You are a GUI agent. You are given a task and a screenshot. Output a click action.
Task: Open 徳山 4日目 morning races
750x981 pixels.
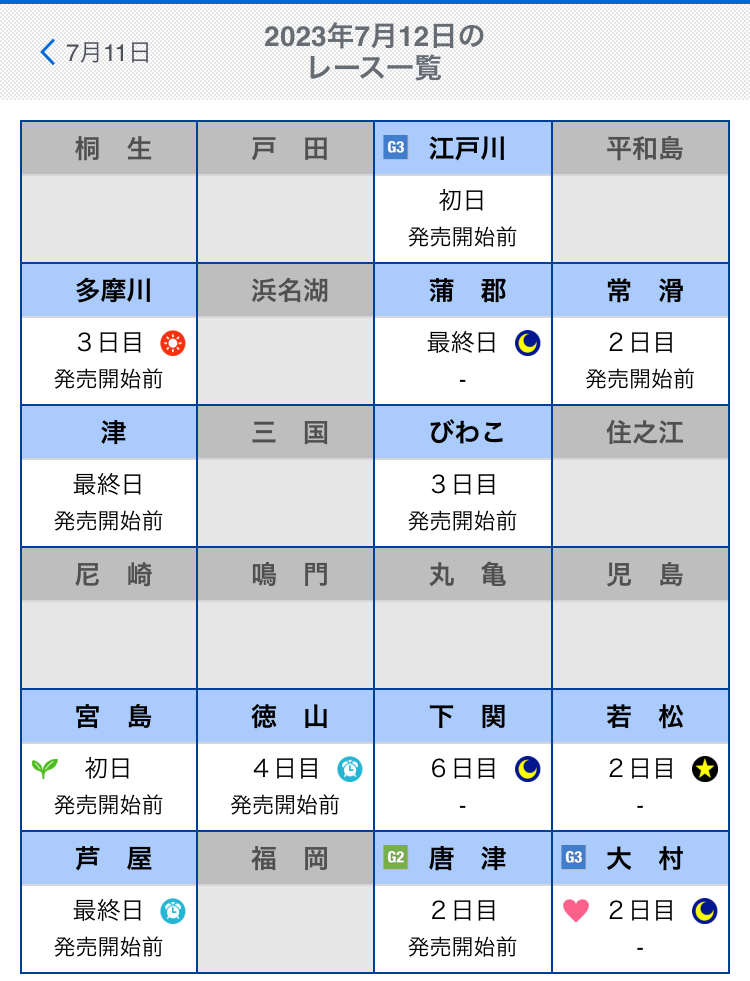(286, 760)
